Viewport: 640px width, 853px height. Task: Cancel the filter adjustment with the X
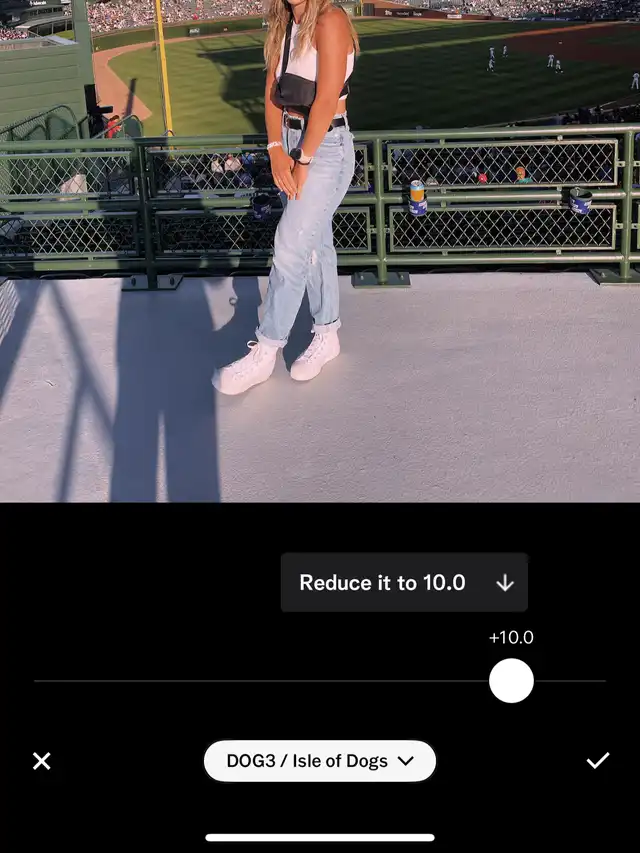(x=41, y=761)
